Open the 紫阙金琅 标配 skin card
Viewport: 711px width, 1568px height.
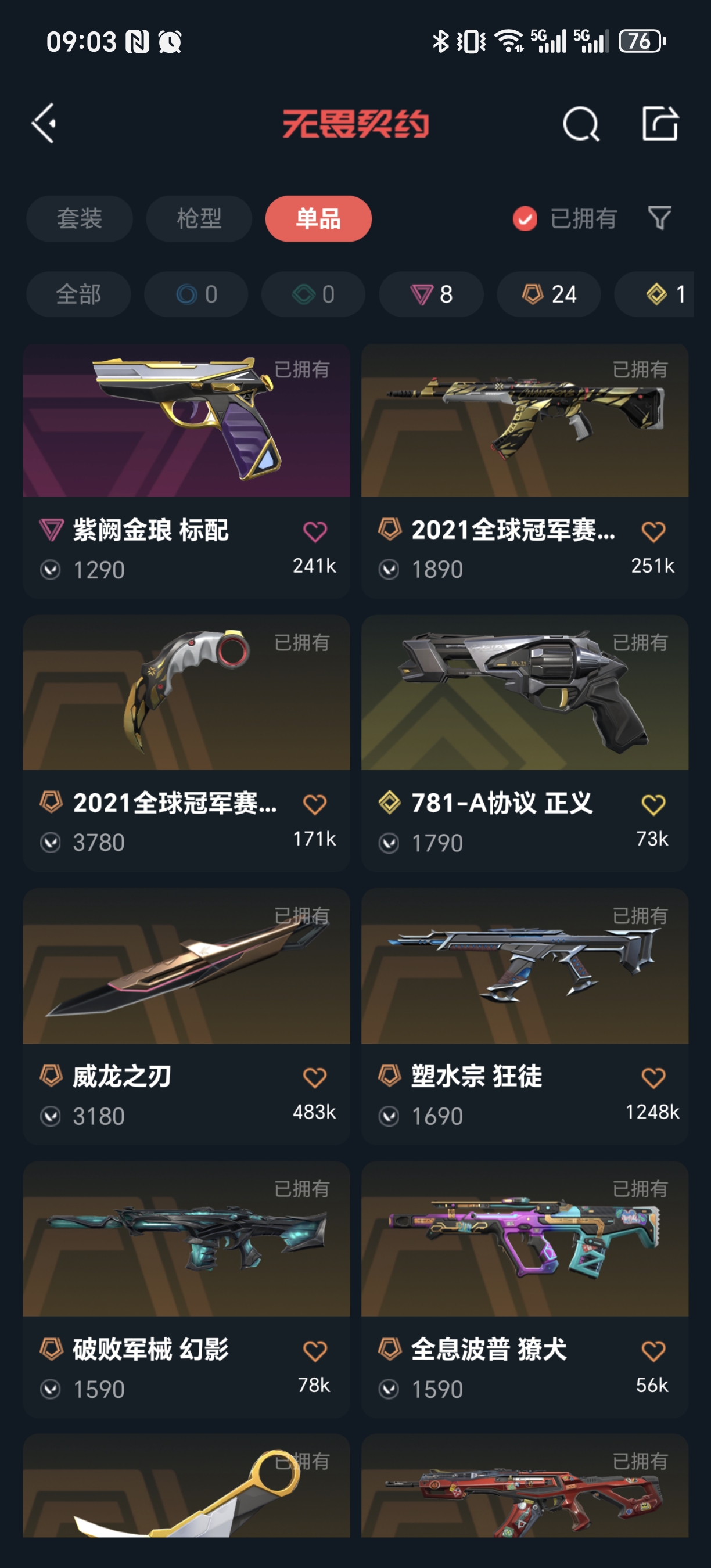[186, 420]
